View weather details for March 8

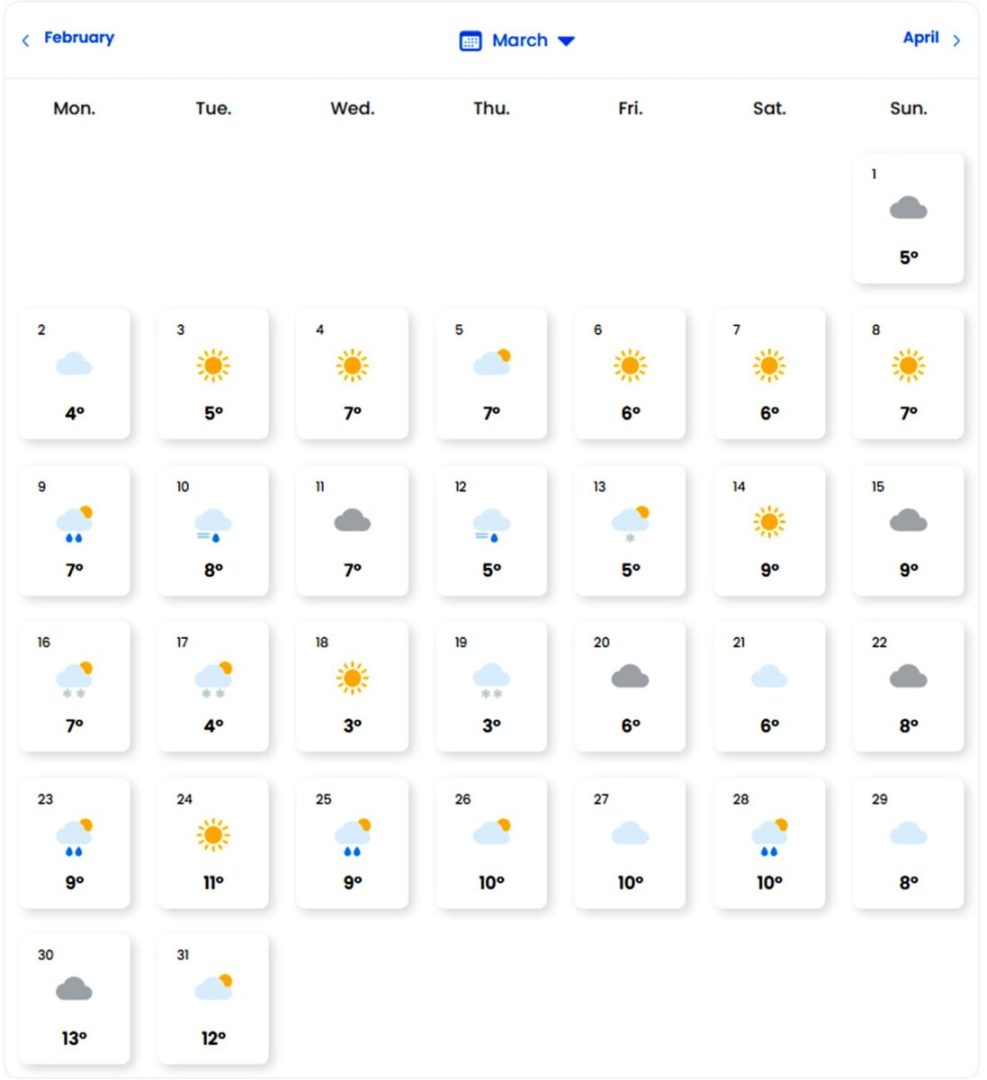click(907, 374)
